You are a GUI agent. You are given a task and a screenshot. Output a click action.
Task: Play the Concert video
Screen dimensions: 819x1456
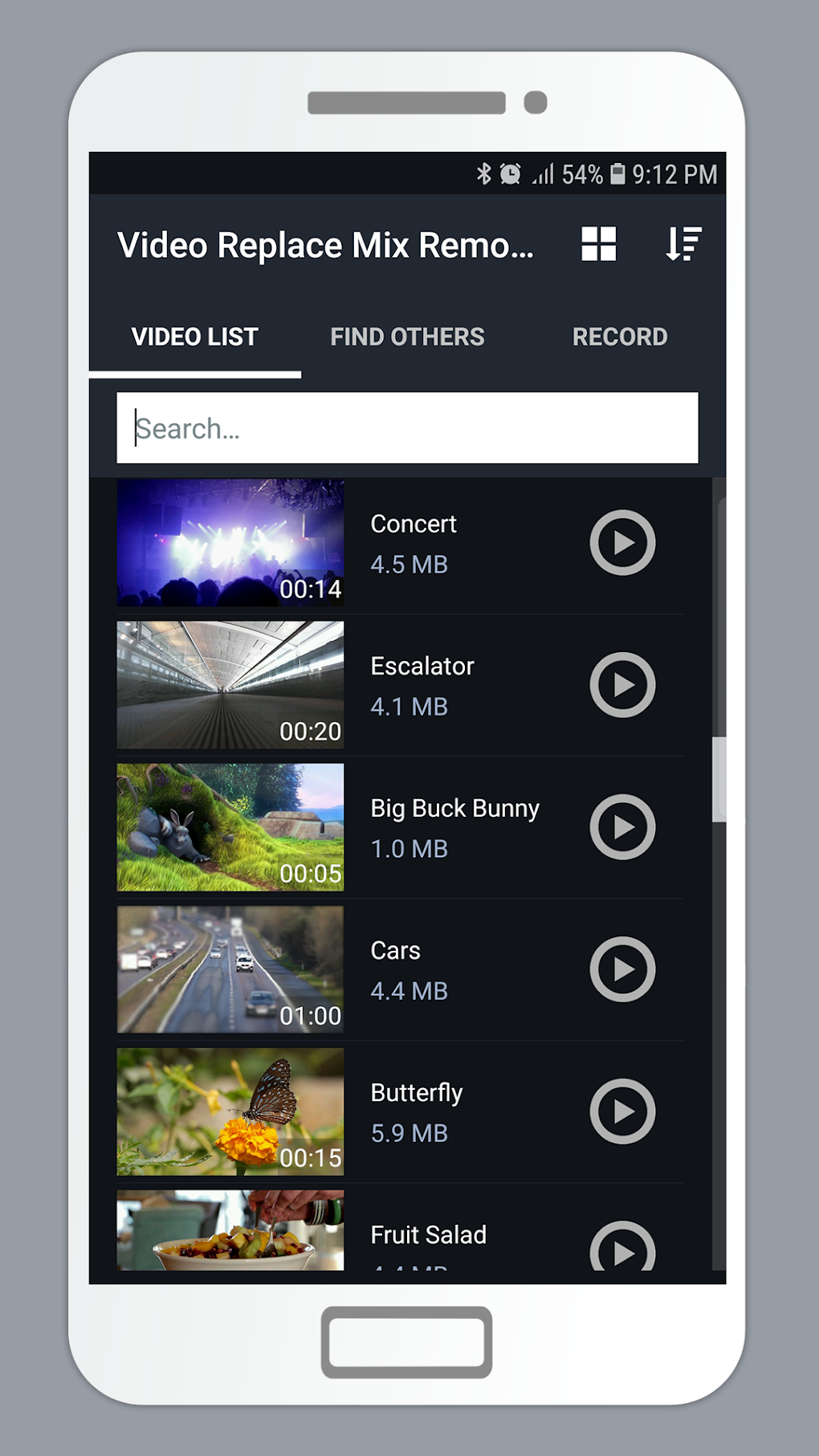click(x=622, y=543)
